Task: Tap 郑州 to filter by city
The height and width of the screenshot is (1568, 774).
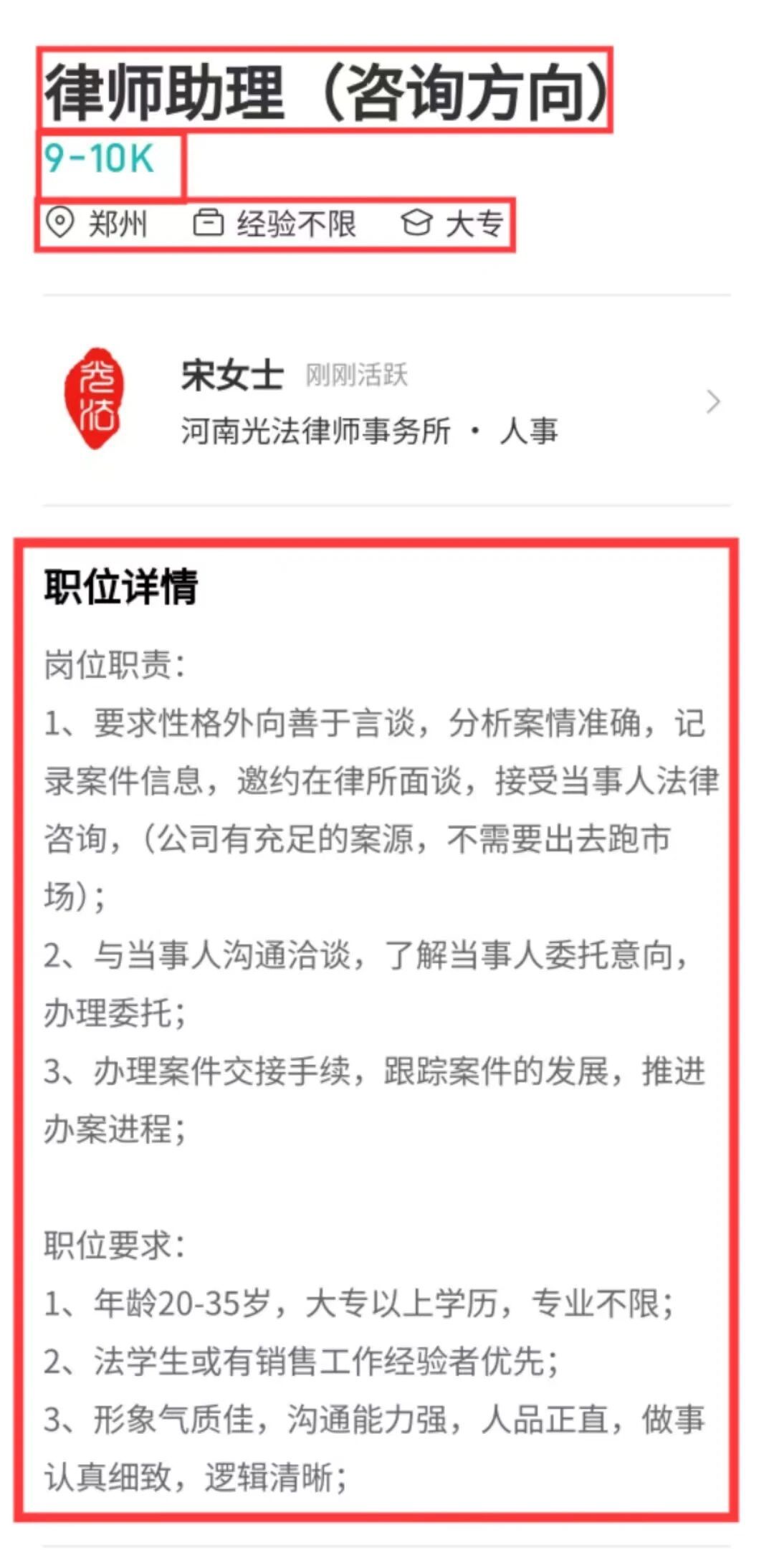Action: pos(117,223)
